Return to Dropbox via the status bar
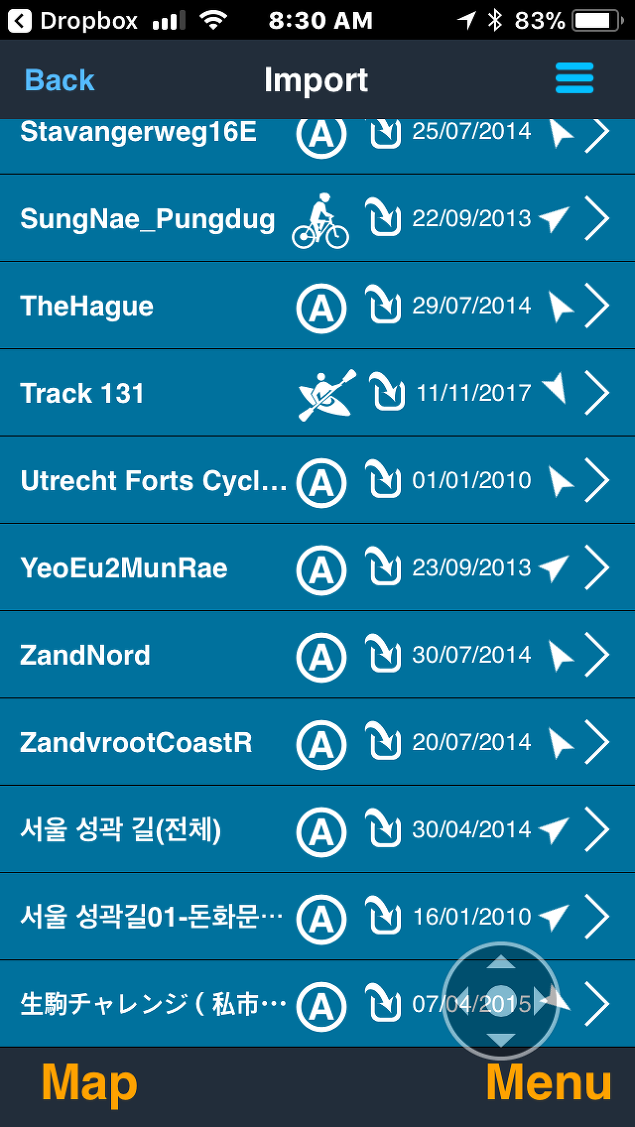The width and height of the screenshot is (635, 1127). tap(72, 21)
